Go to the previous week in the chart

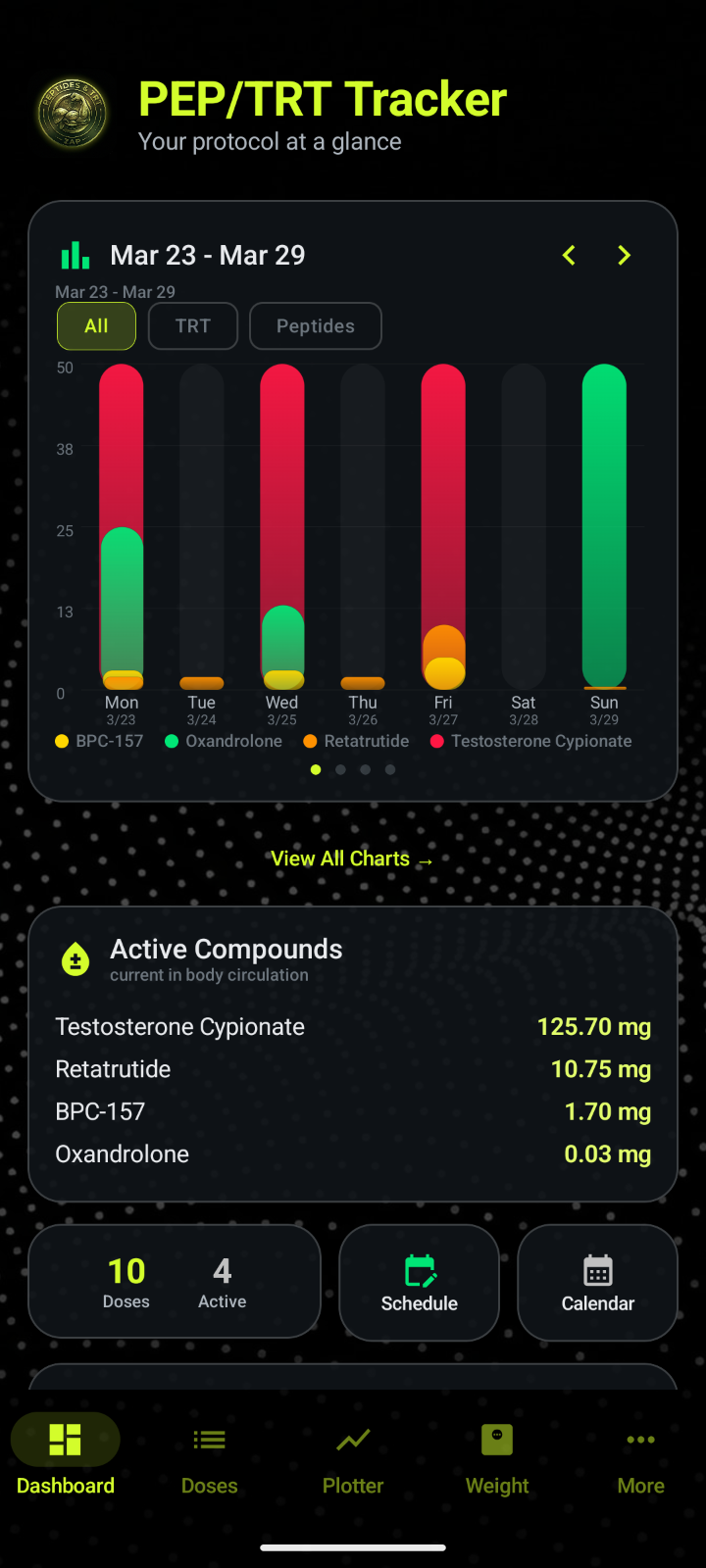click(569, 256)
